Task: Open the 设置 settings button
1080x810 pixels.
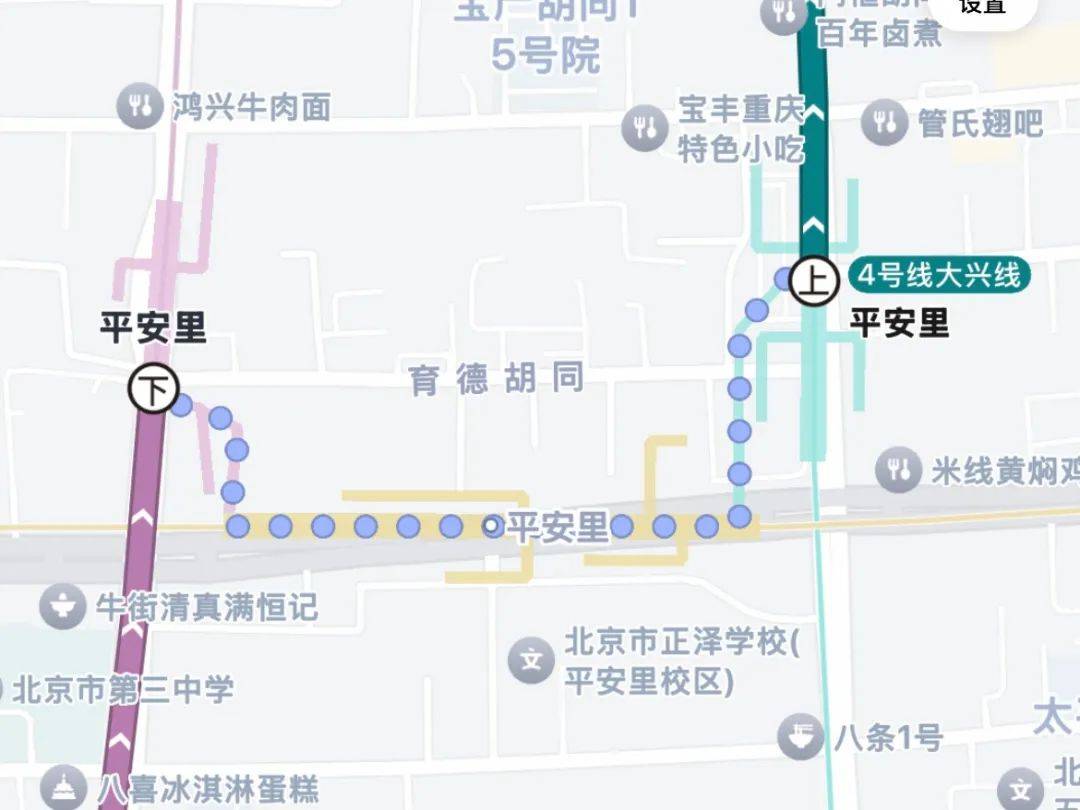Action: pos(982,8)
